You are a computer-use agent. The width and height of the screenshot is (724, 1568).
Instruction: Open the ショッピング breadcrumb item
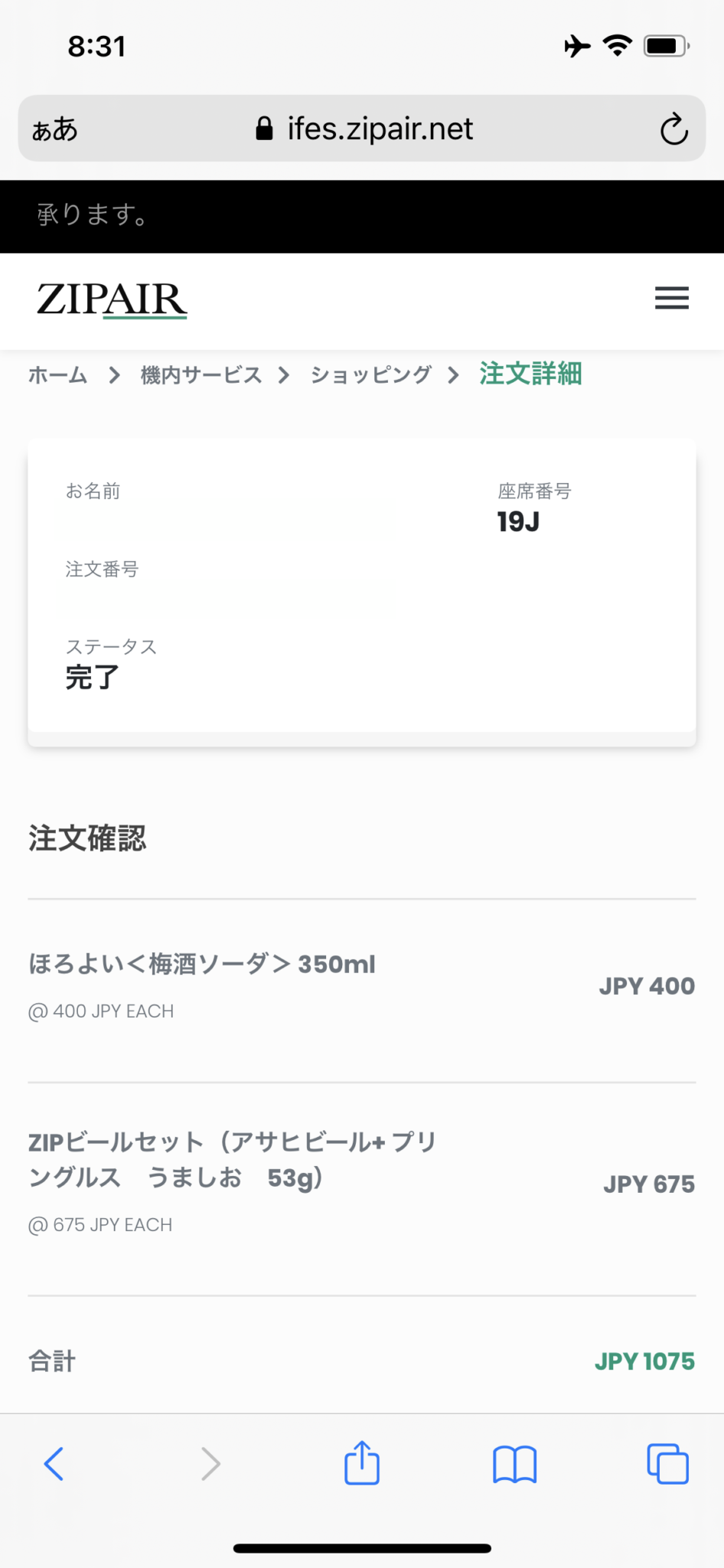click(370, 375)
